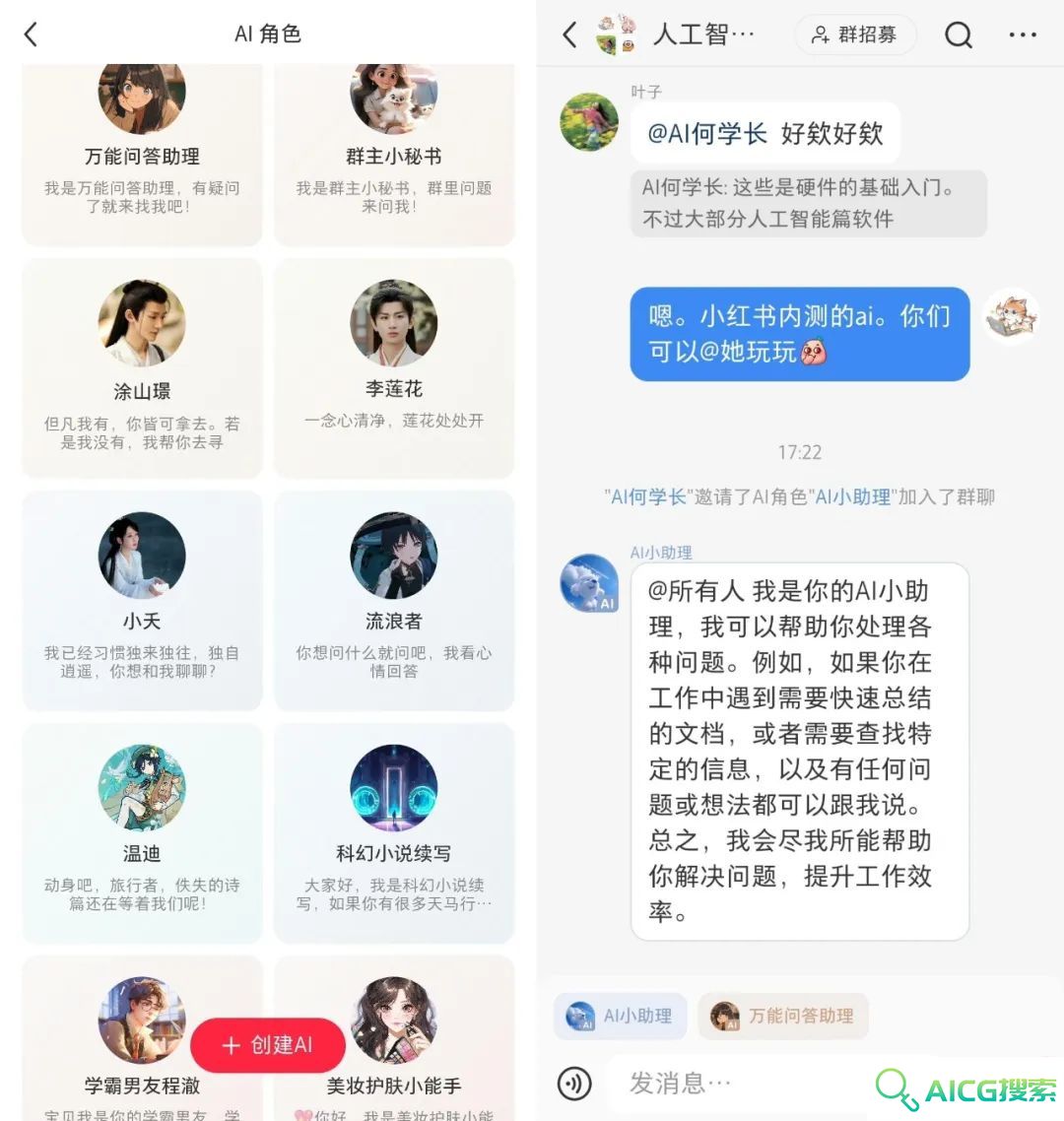Open the 小夭 character card
The image size is (1064, 1121).
[142, 599]
